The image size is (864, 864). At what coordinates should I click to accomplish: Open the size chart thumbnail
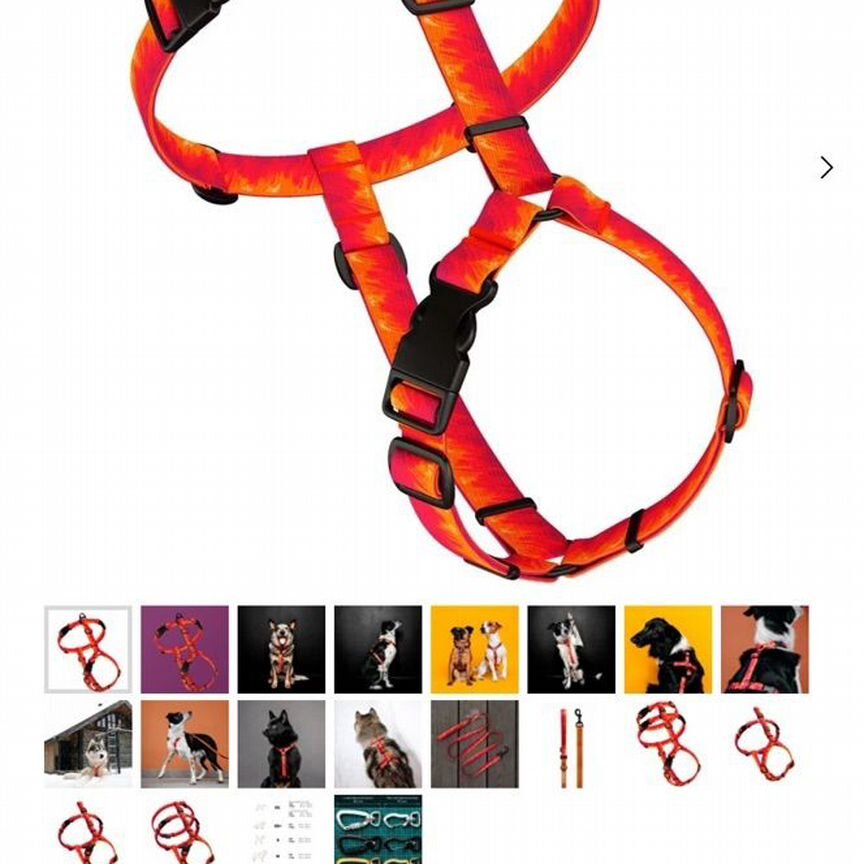pyautogui.click(x=281, y=829)
